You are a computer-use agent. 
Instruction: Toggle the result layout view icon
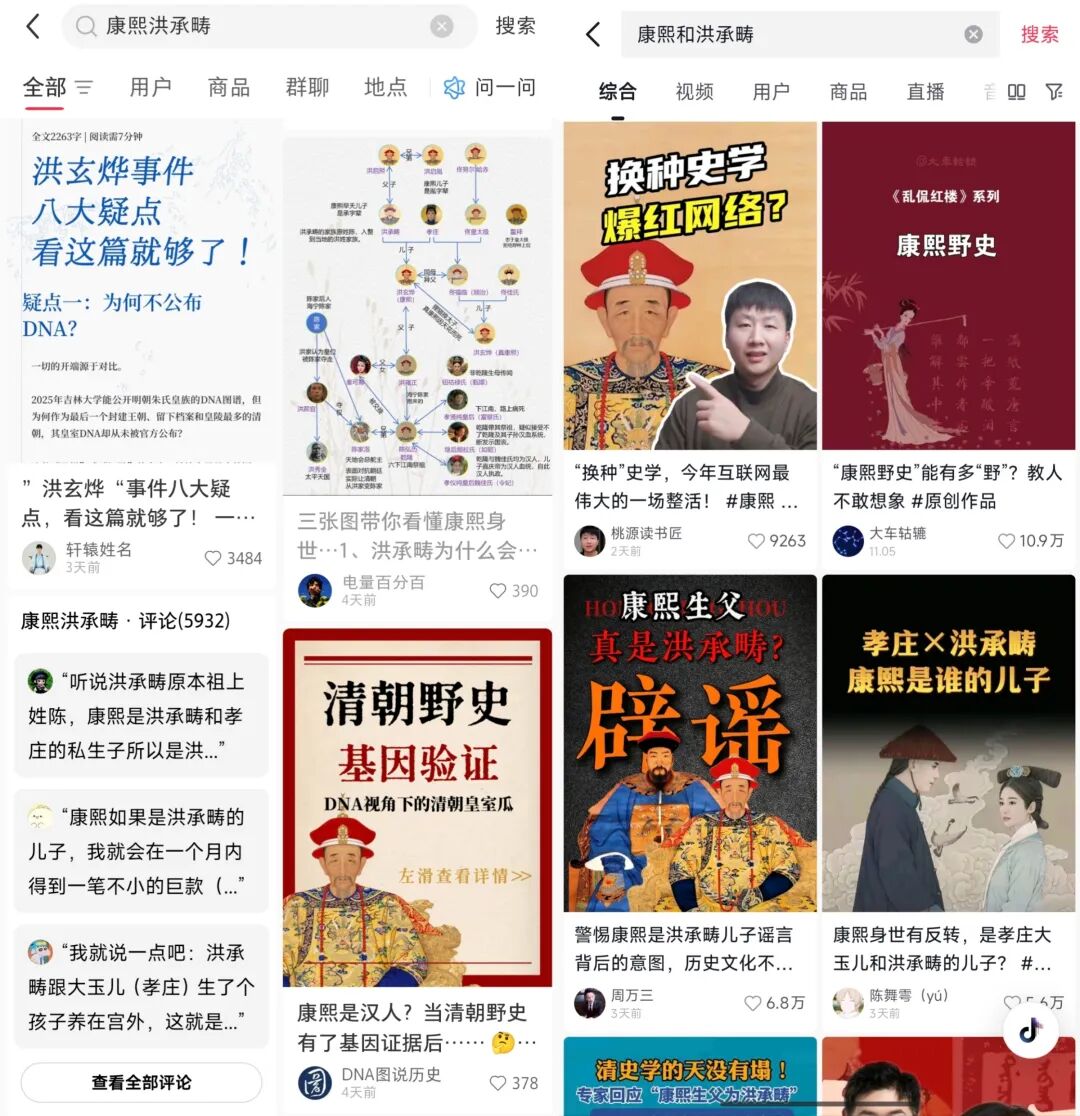tap(1016, 92)
